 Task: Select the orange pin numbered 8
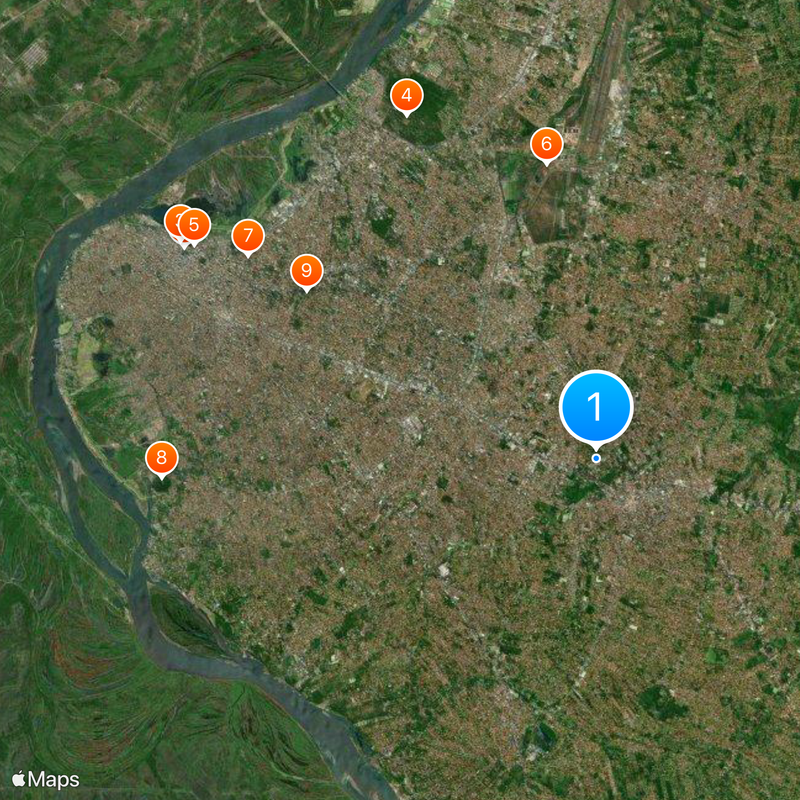pos(161,459)
